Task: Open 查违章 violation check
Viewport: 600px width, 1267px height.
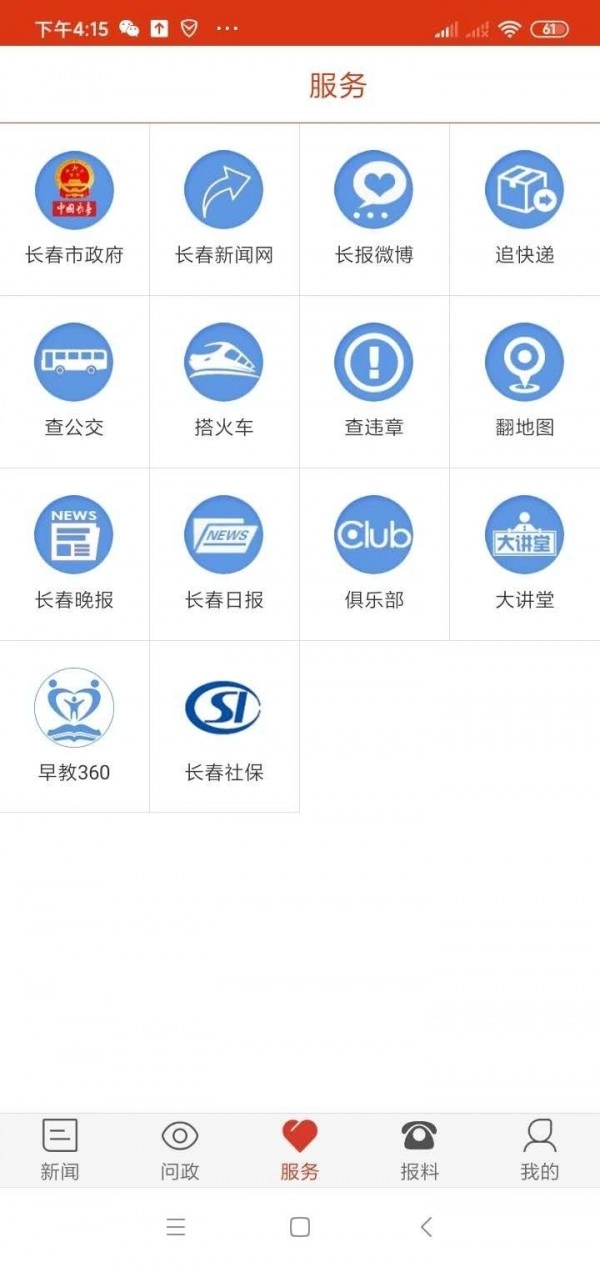Action: pos(374,381)
